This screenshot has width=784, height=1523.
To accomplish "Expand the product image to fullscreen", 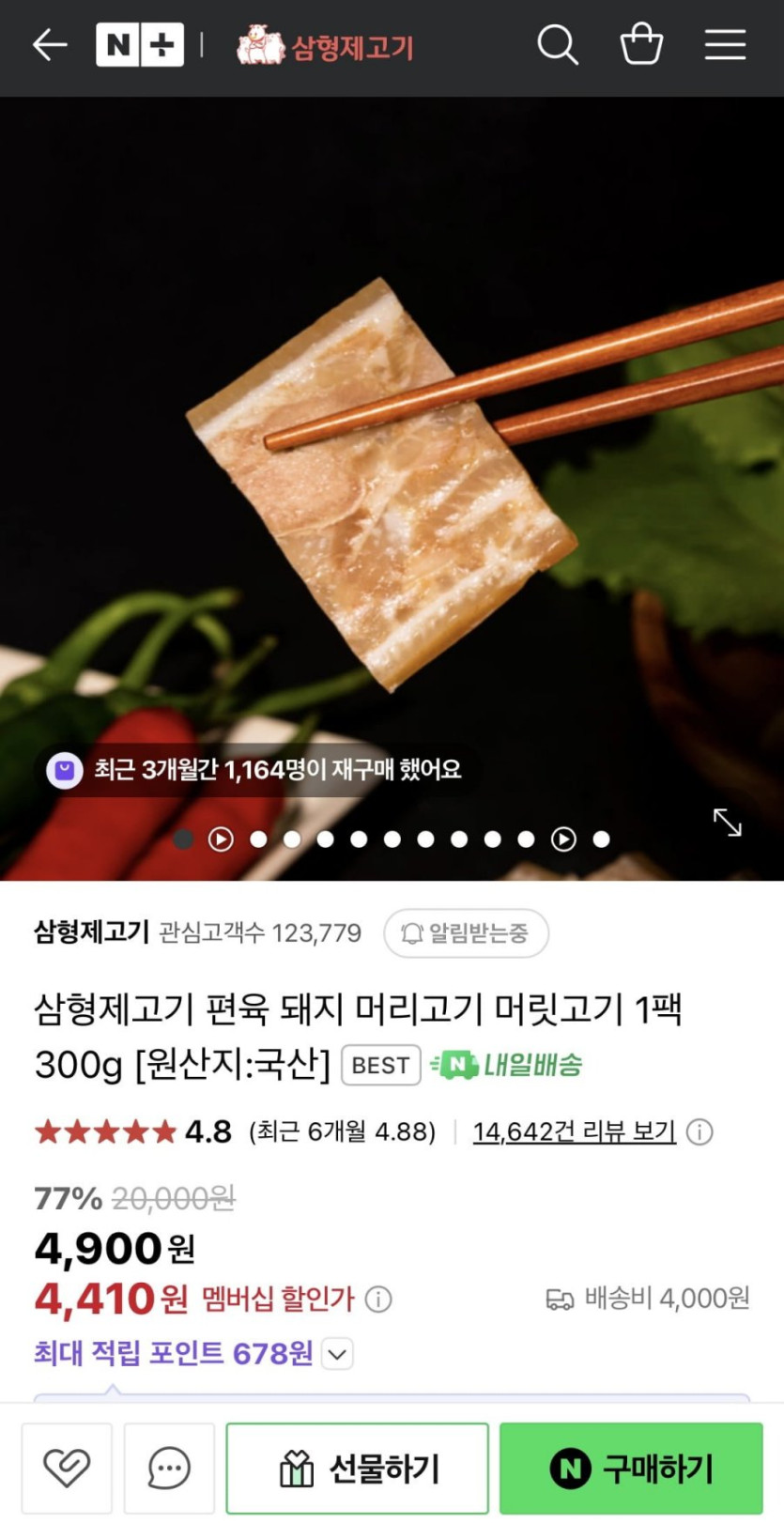I will [x=727, y=822].
